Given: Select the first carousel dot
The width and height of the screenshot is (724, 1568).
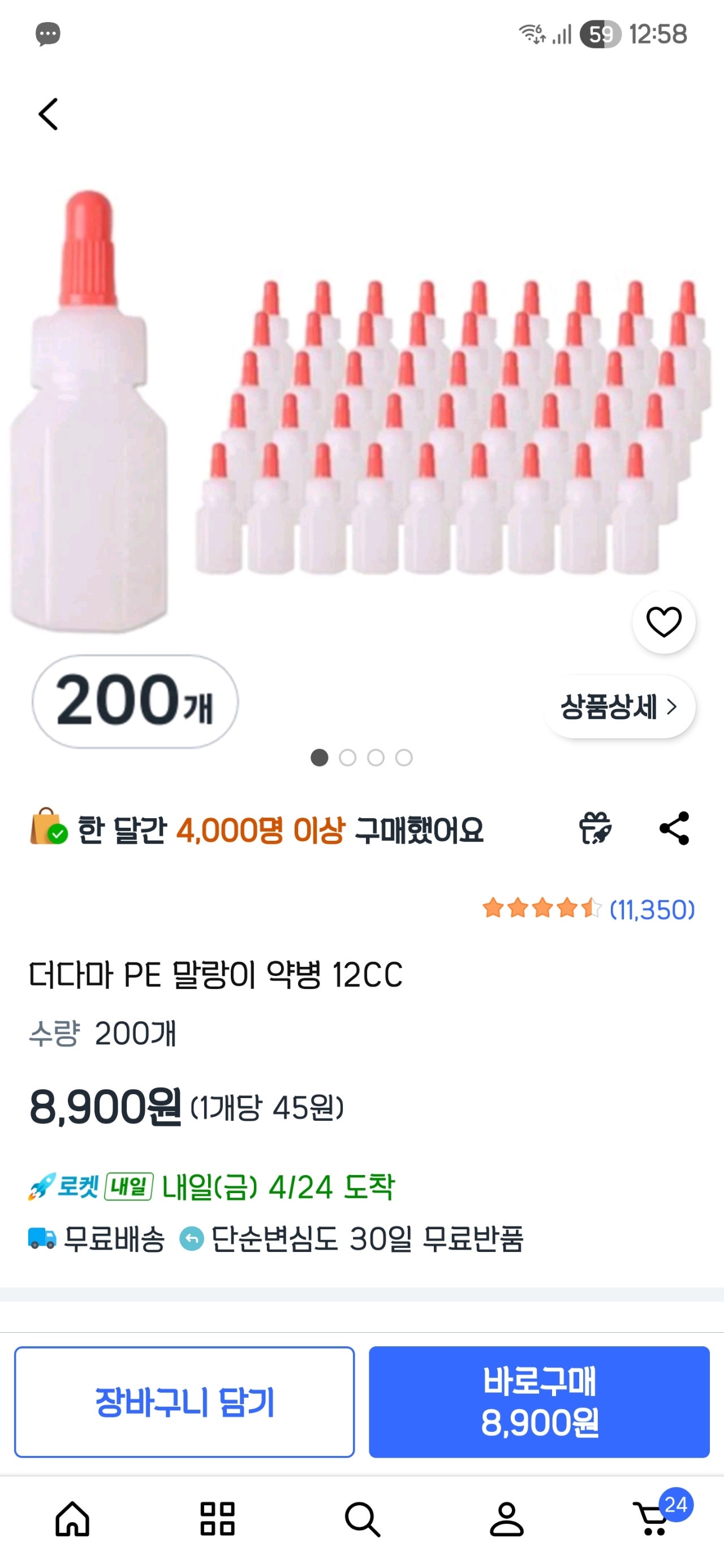Looking at the screenshot, I should 319,758.
